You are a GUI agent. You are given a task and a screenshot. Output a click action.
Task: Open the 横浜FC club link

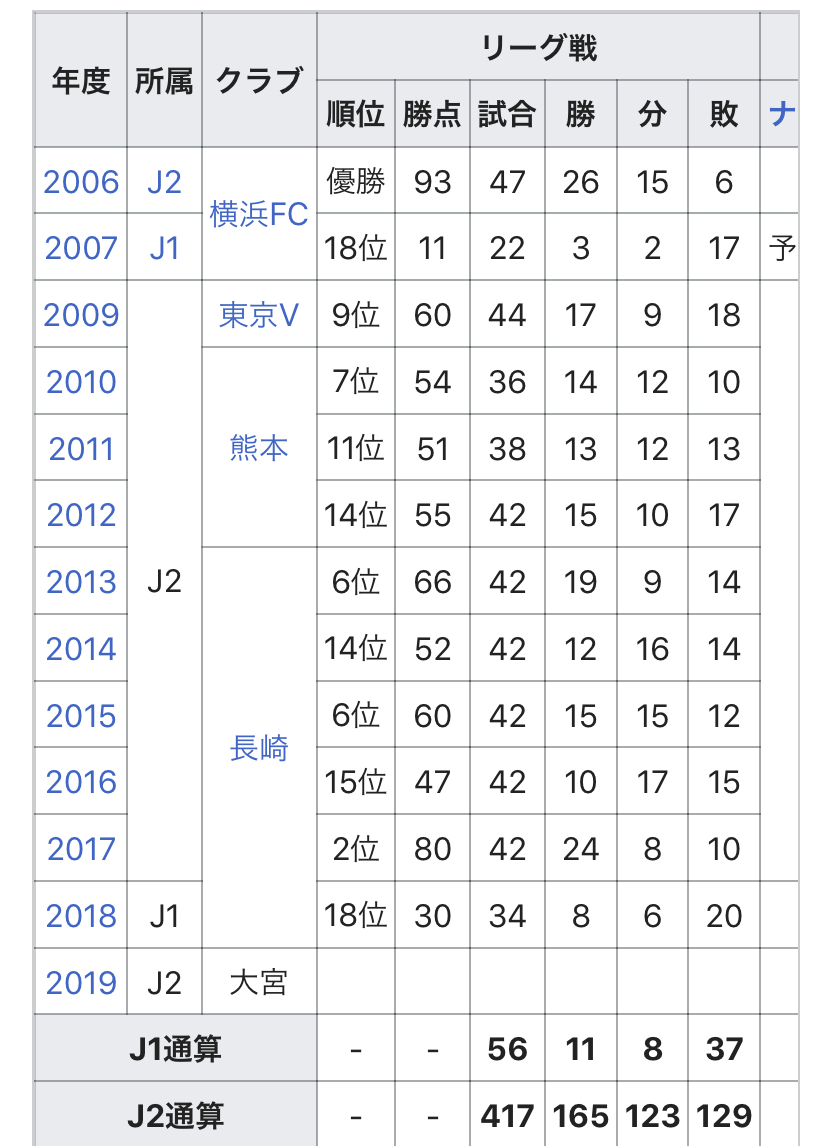point(259,214)
